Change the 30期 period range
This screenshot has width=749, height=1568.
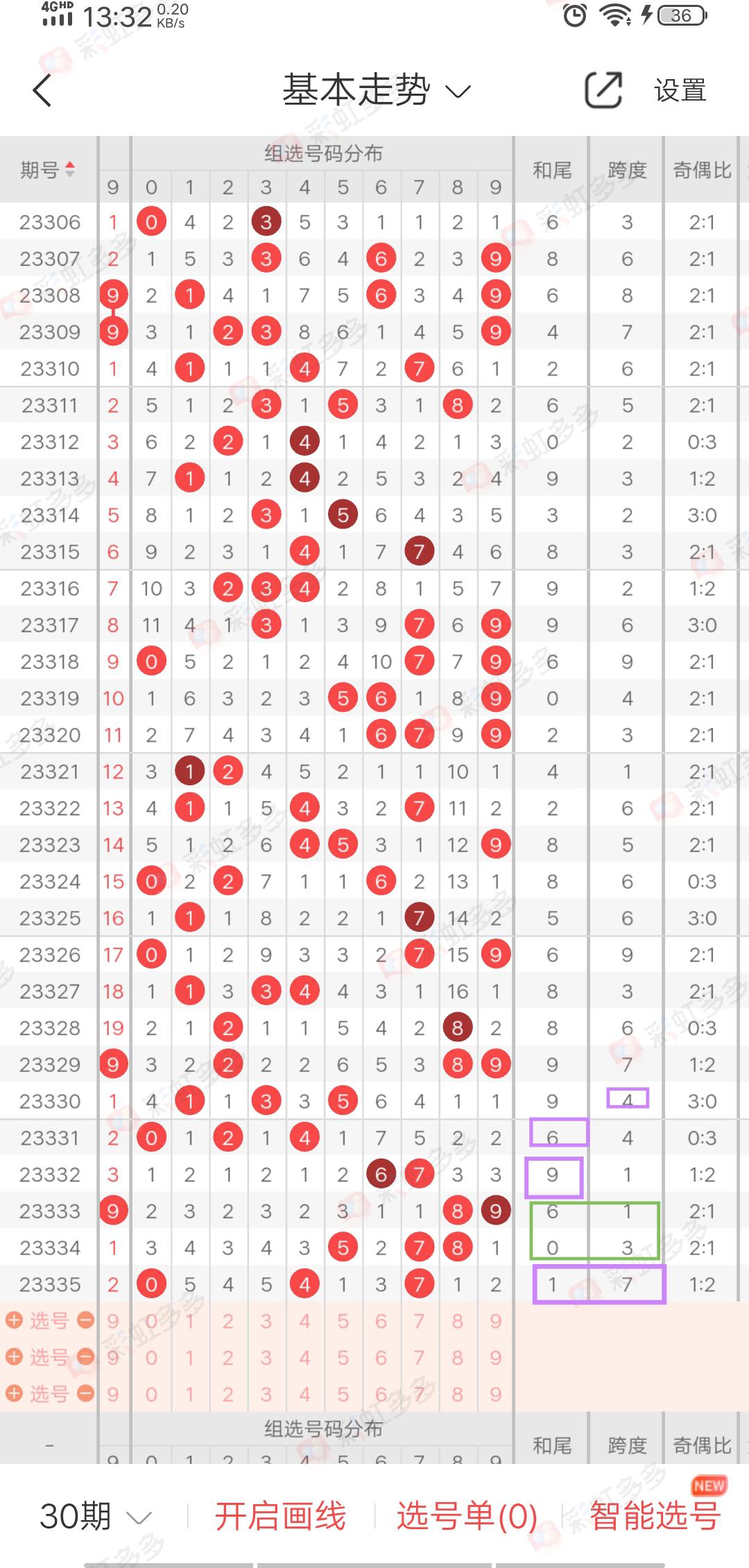click(95, 1516)
